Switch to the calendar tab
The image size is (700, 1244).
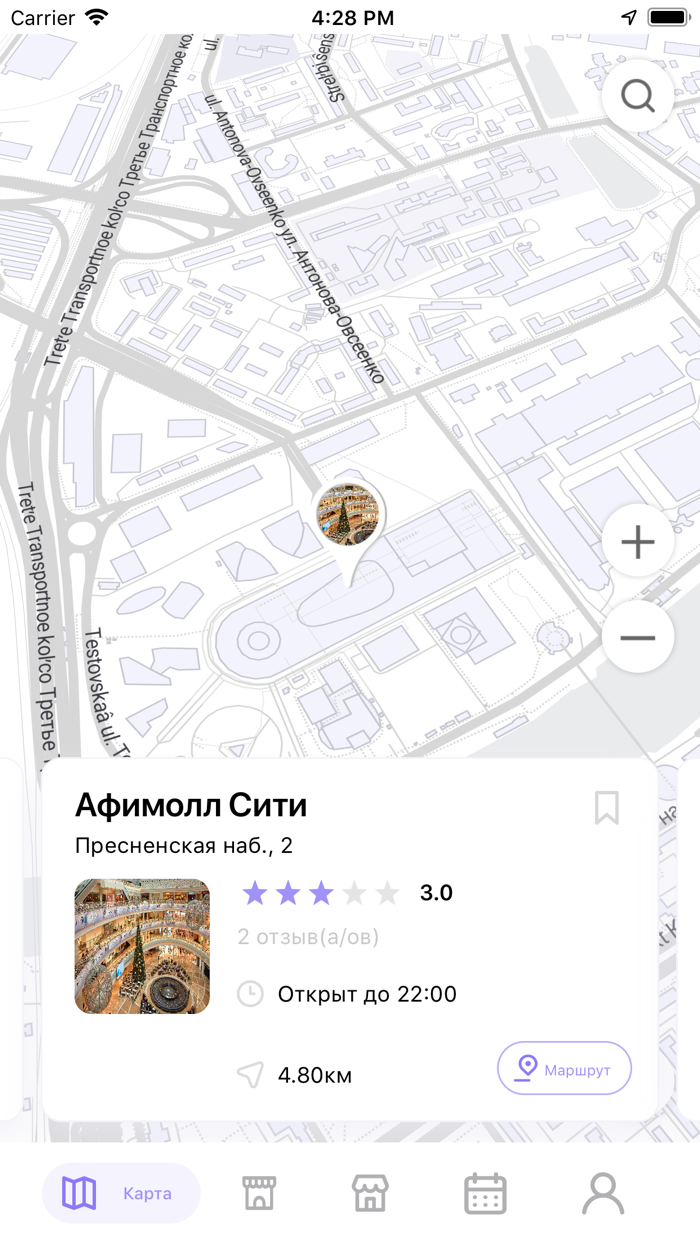point(486,1193)
